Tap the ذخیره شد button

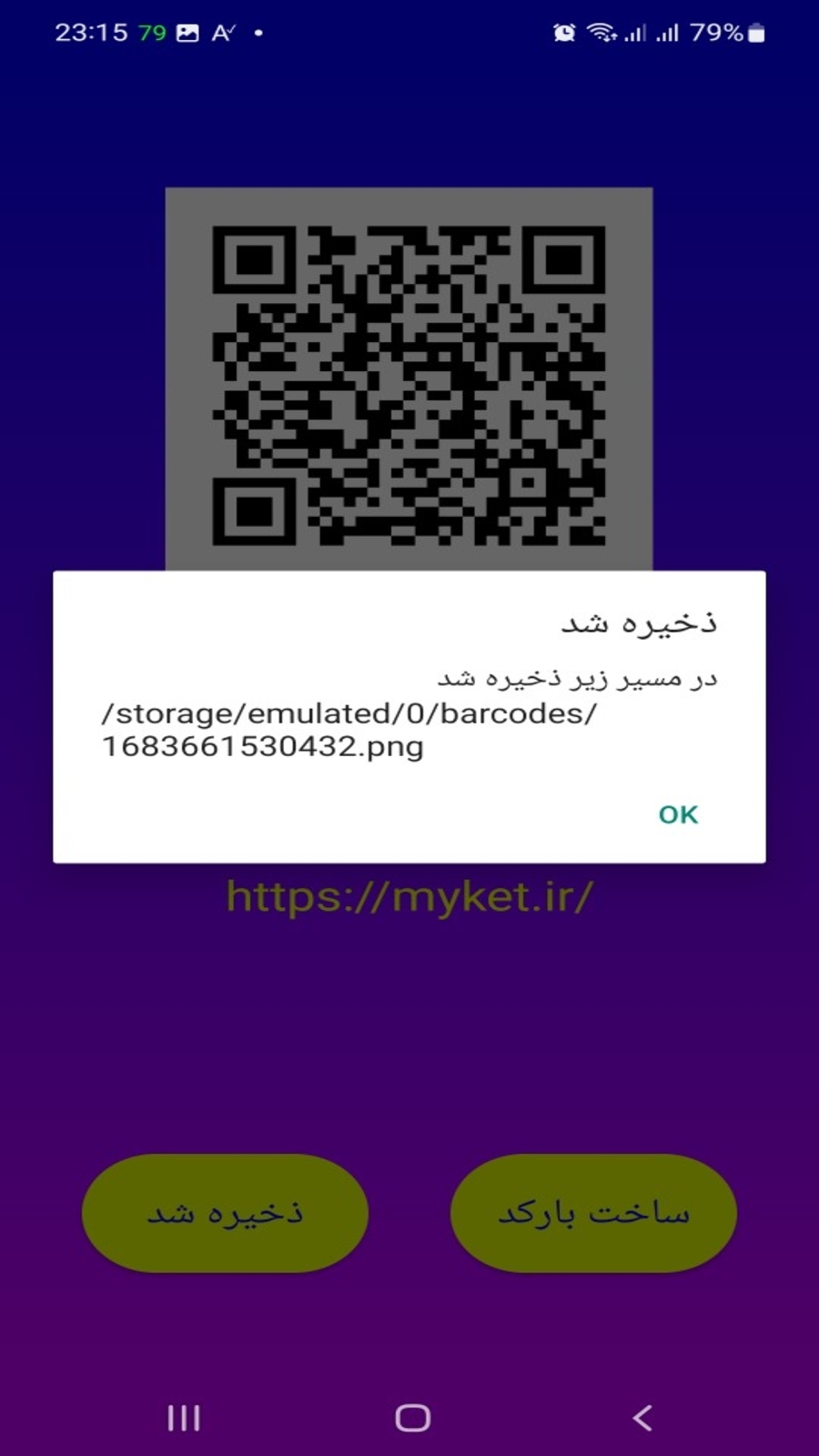(x=225, y=1213)
